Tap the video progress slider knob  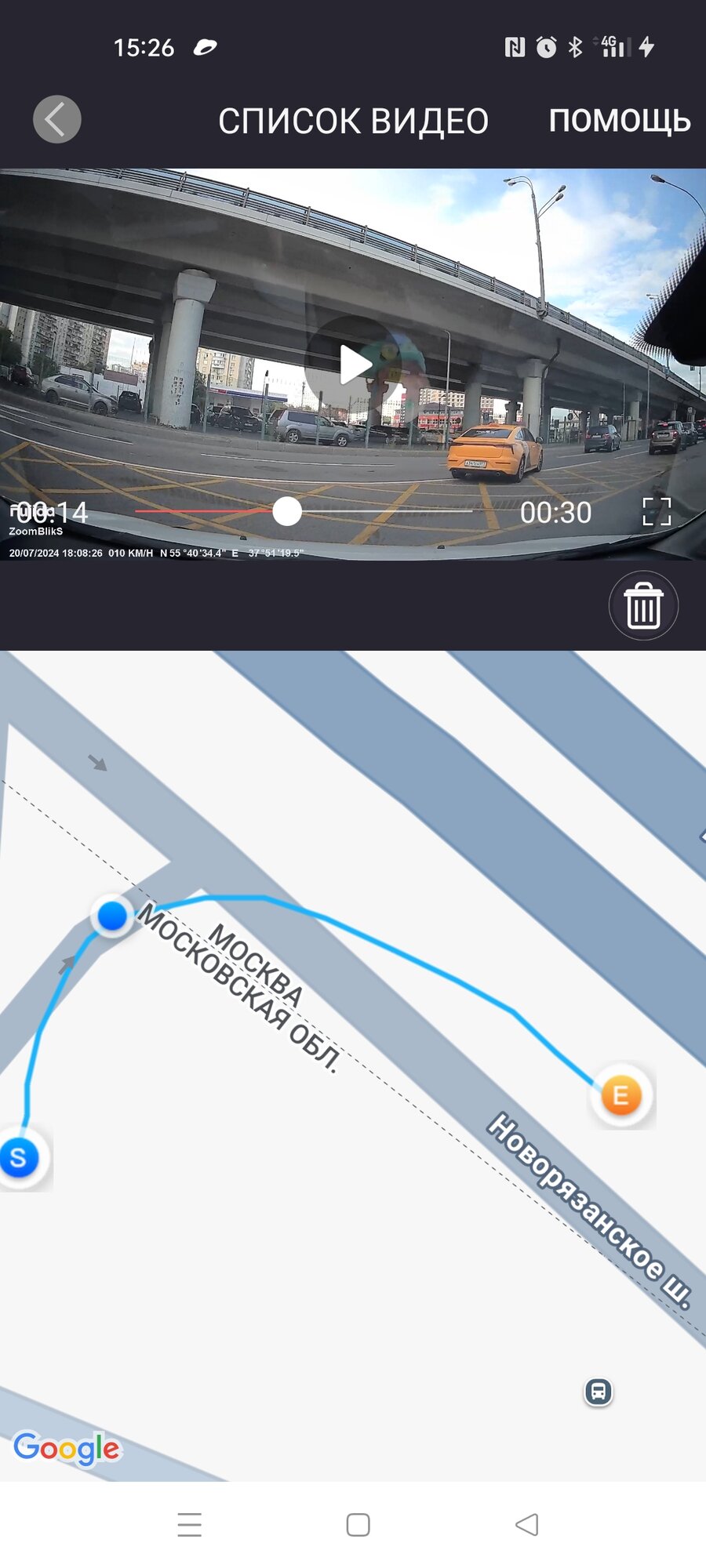287,511
